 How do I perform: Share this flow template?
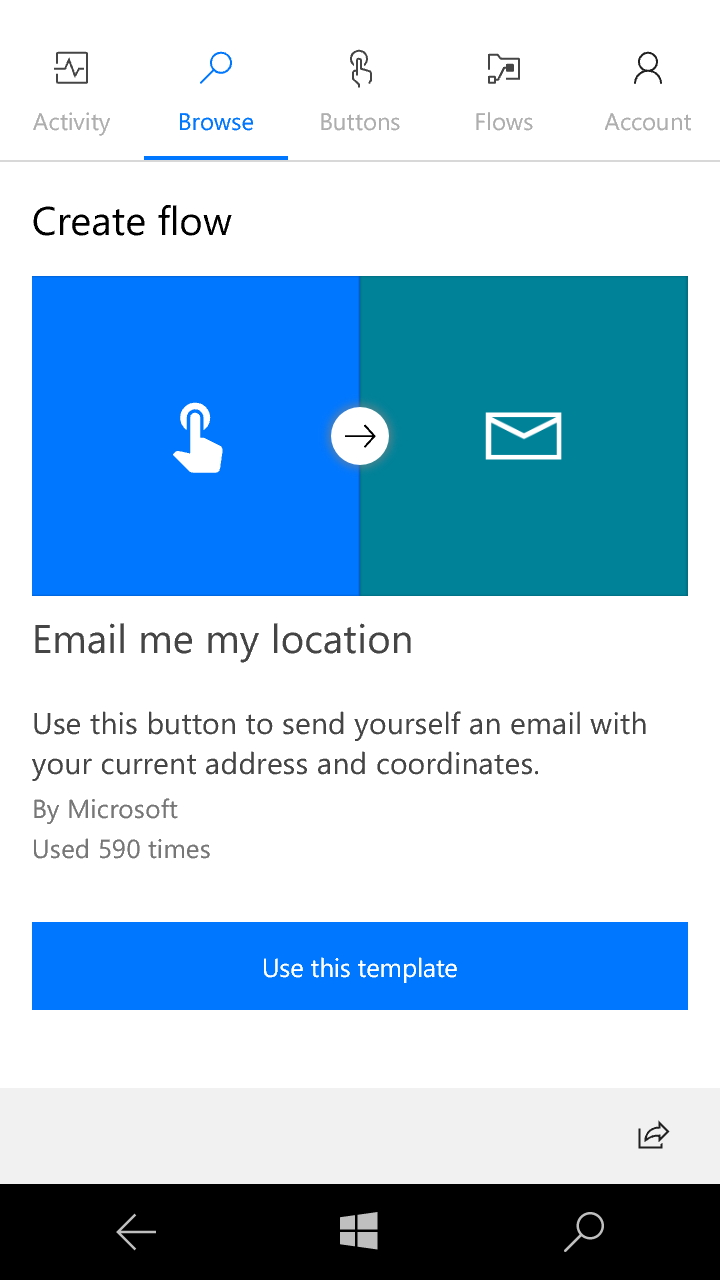click(x=653, y=1135)
